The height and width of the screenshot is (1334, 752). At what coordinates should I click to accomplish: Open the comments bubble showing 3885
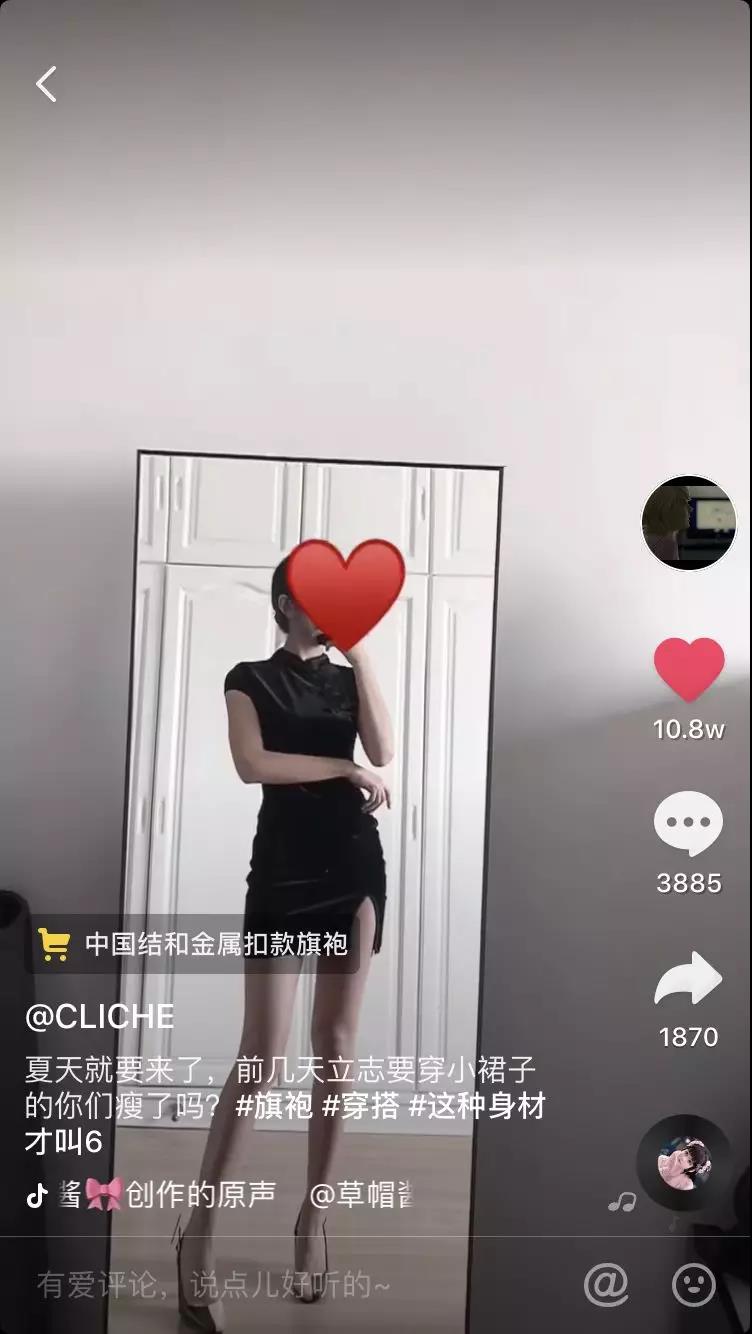688,823
